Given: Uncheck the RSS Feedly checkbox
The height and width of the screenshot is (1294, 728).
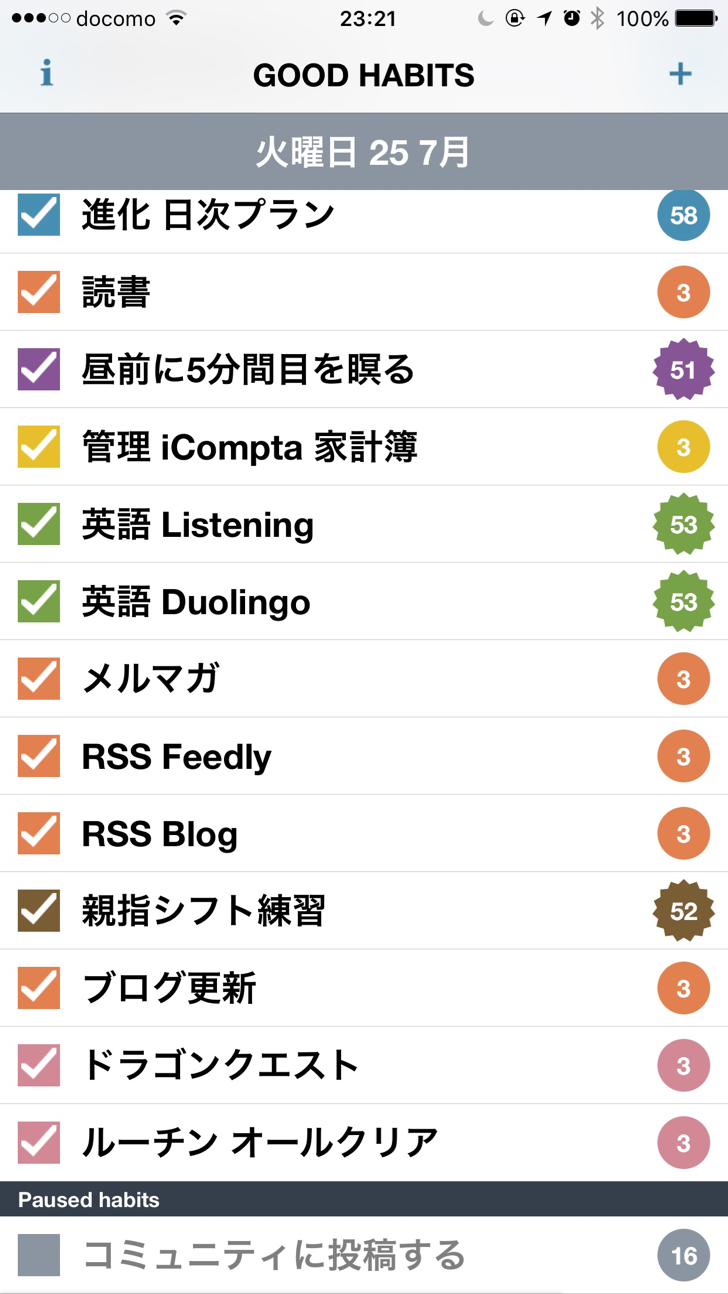Looking at the screenshot, I should (39, 757).
